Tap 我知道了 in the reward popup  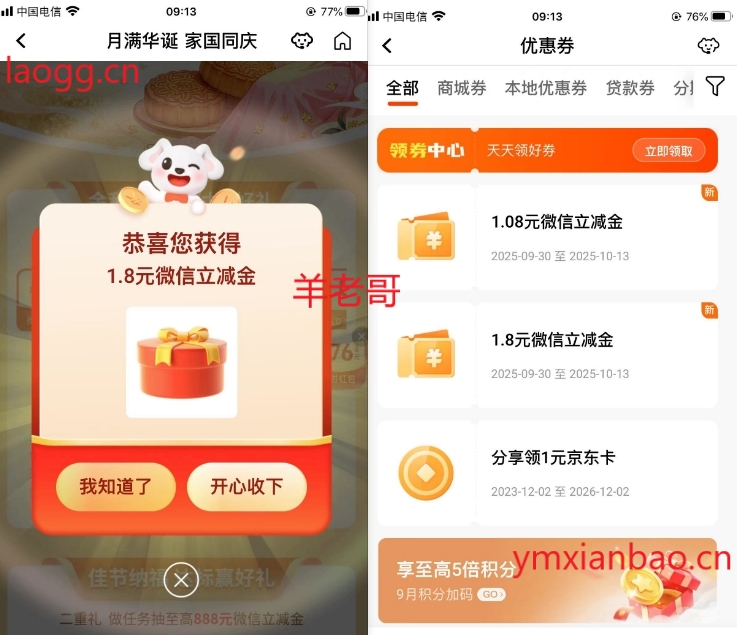(x=116, y=487)
